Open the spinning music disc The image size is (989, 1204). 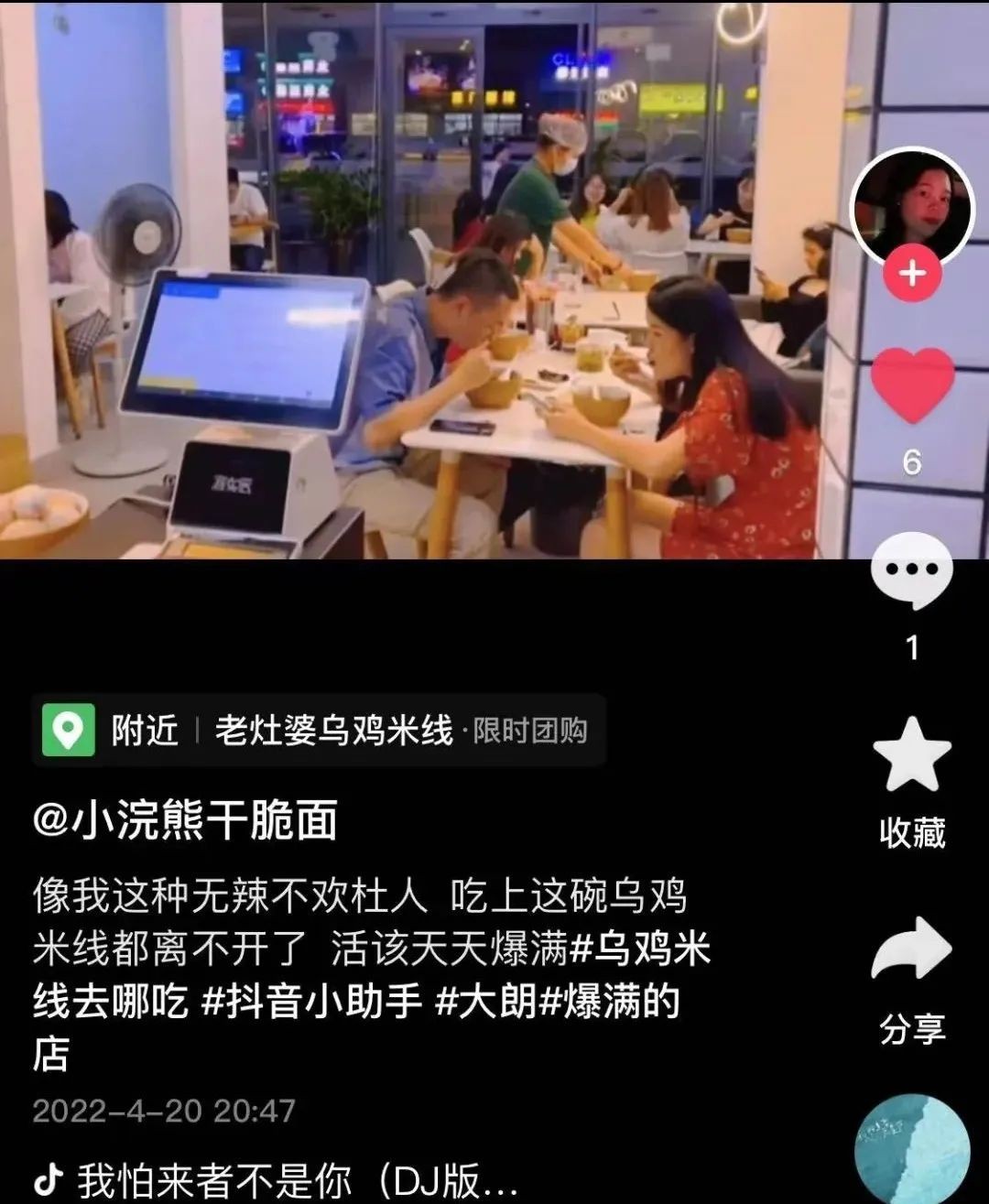(x=912, y=1154)
